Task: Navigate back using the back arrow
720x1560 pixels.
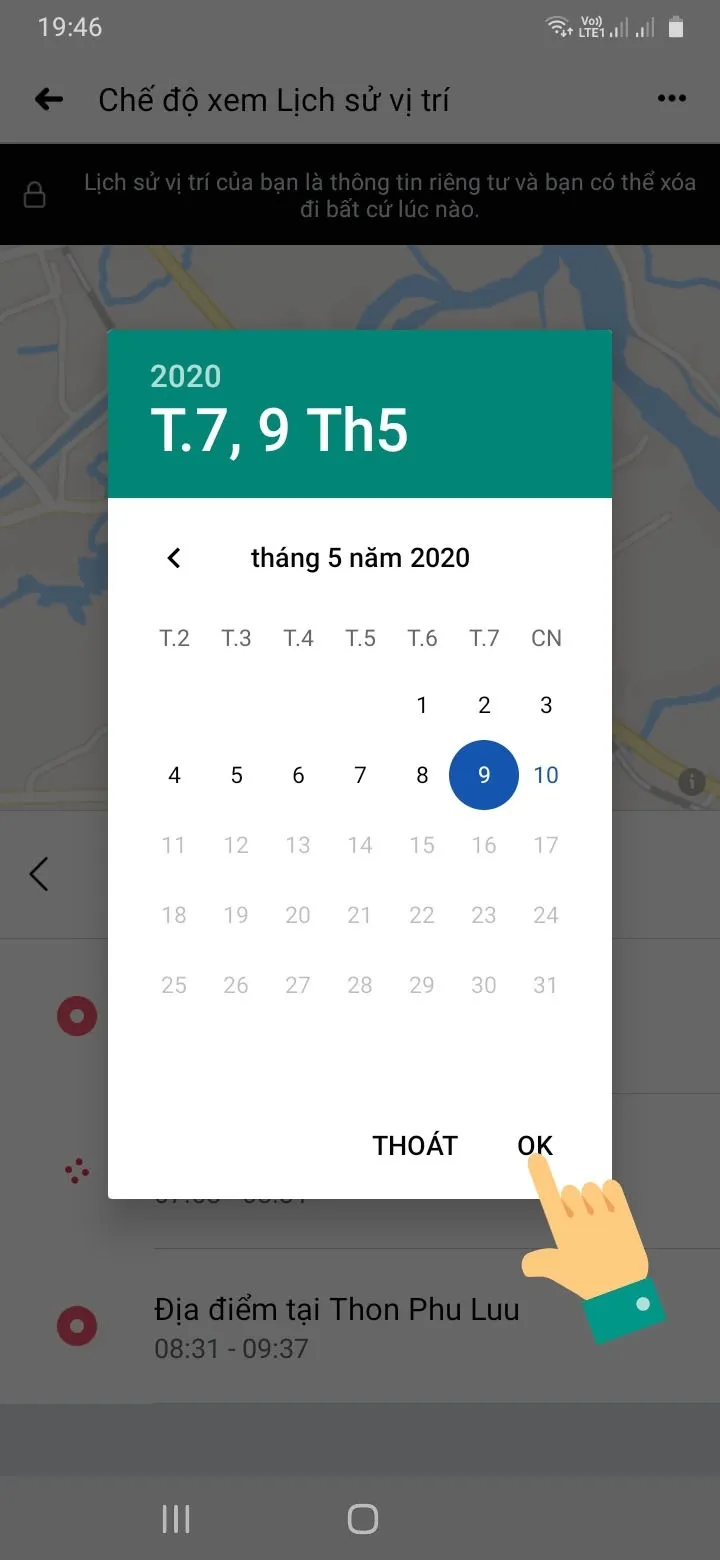Action: click(48, 98)
